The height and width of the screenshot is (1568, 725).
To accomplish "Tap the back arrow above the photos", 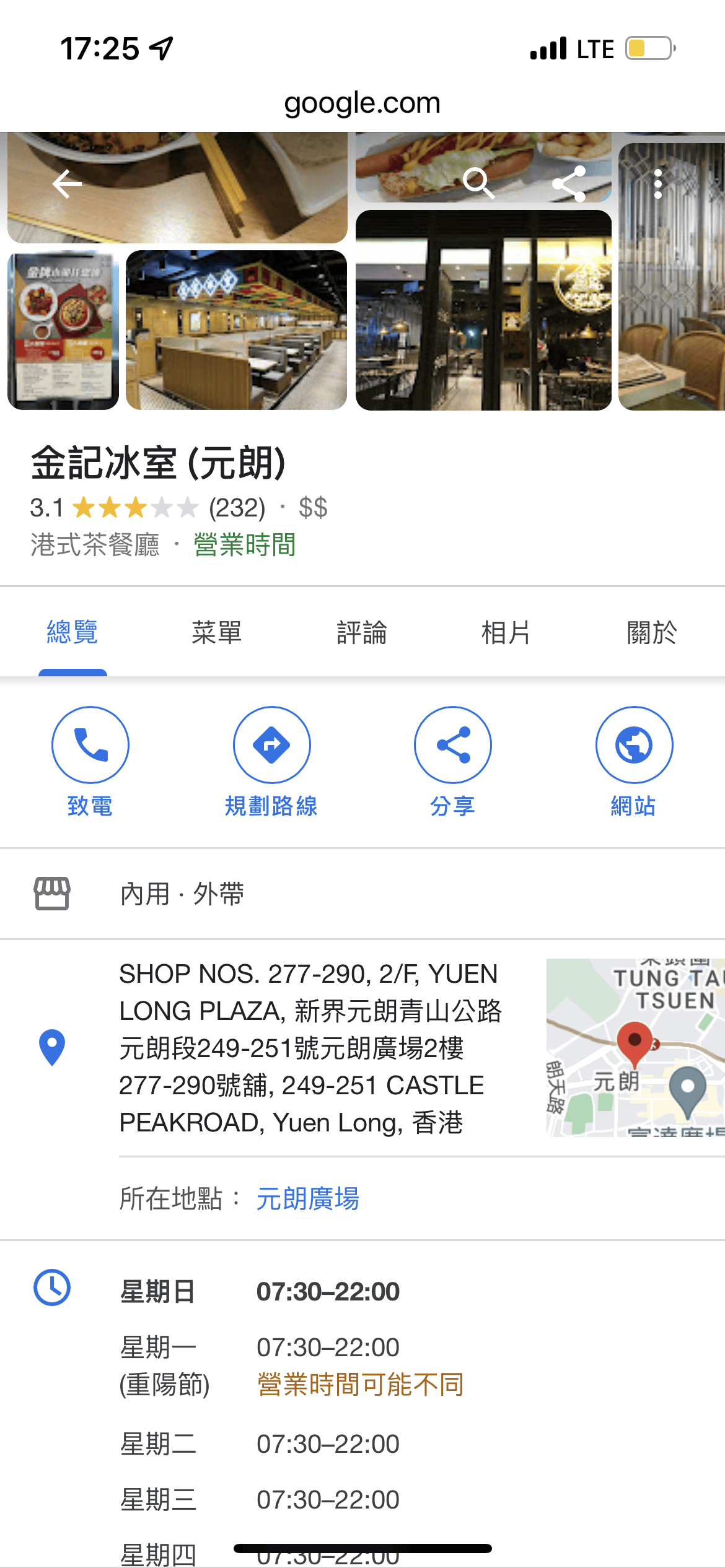I will (67, 183).
